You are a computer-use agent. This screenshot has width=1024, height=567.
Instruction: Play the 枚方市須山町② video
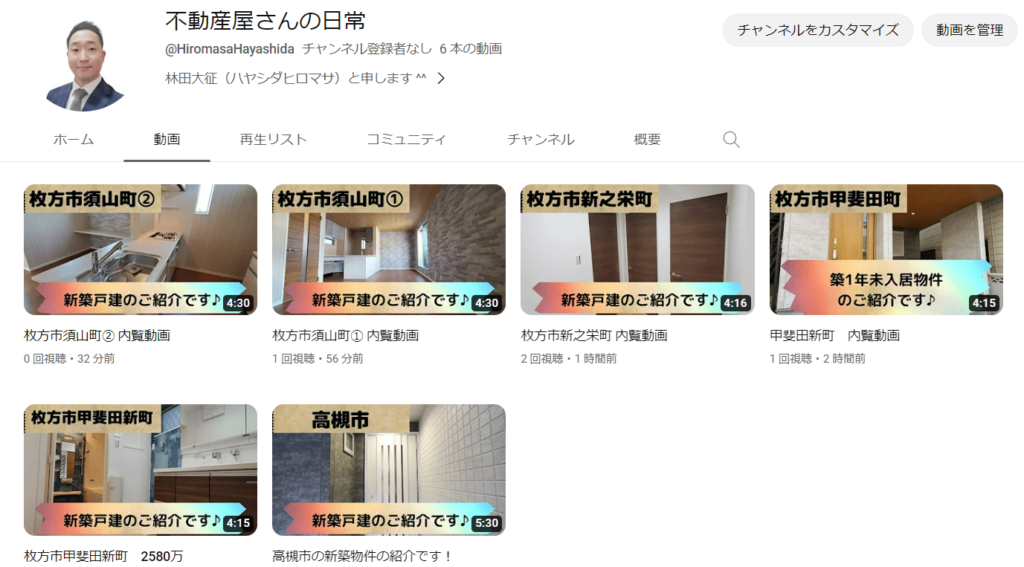click(140, 250)
